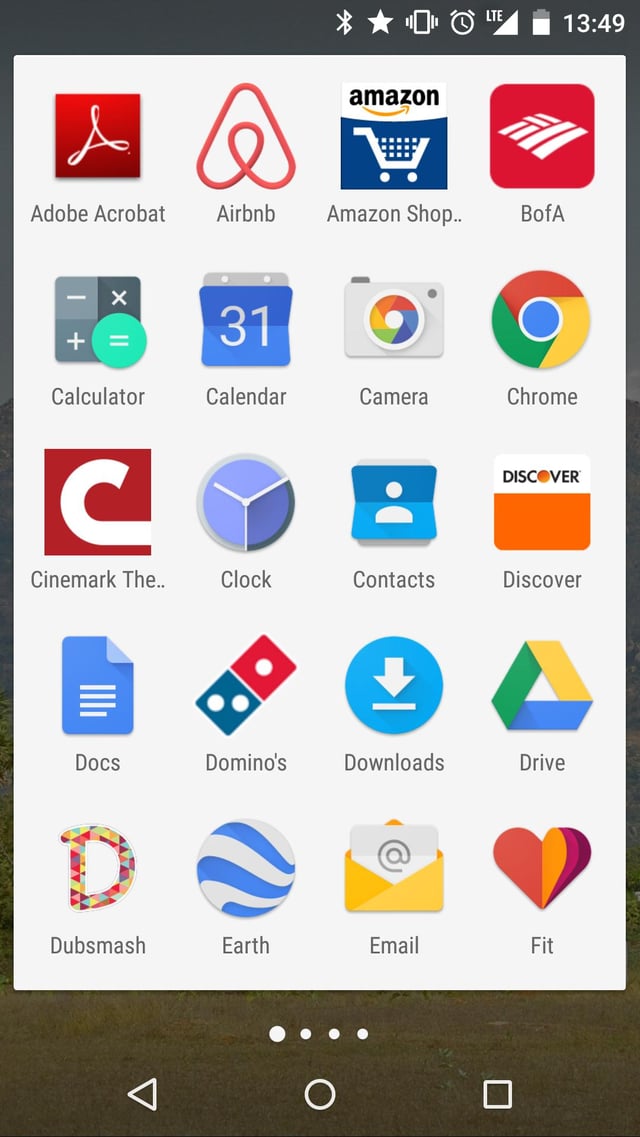Viewport: 640px width, 1137px height.
Task: Launch the BofA banking app
Action: tap(542, 137)
